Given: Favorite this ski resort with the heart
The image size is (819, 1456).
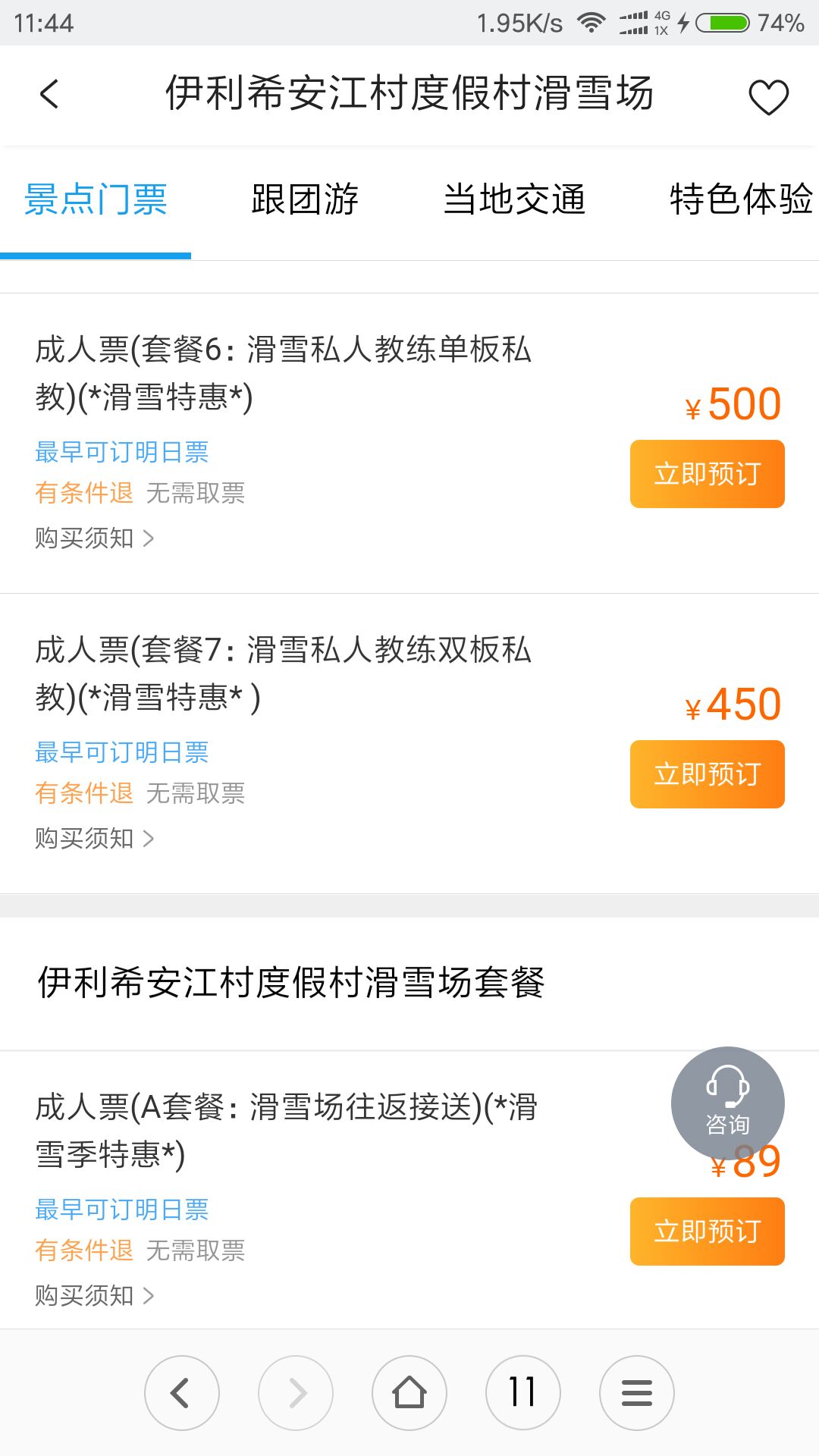Looking at the screenshot, I should click(768, 97).
